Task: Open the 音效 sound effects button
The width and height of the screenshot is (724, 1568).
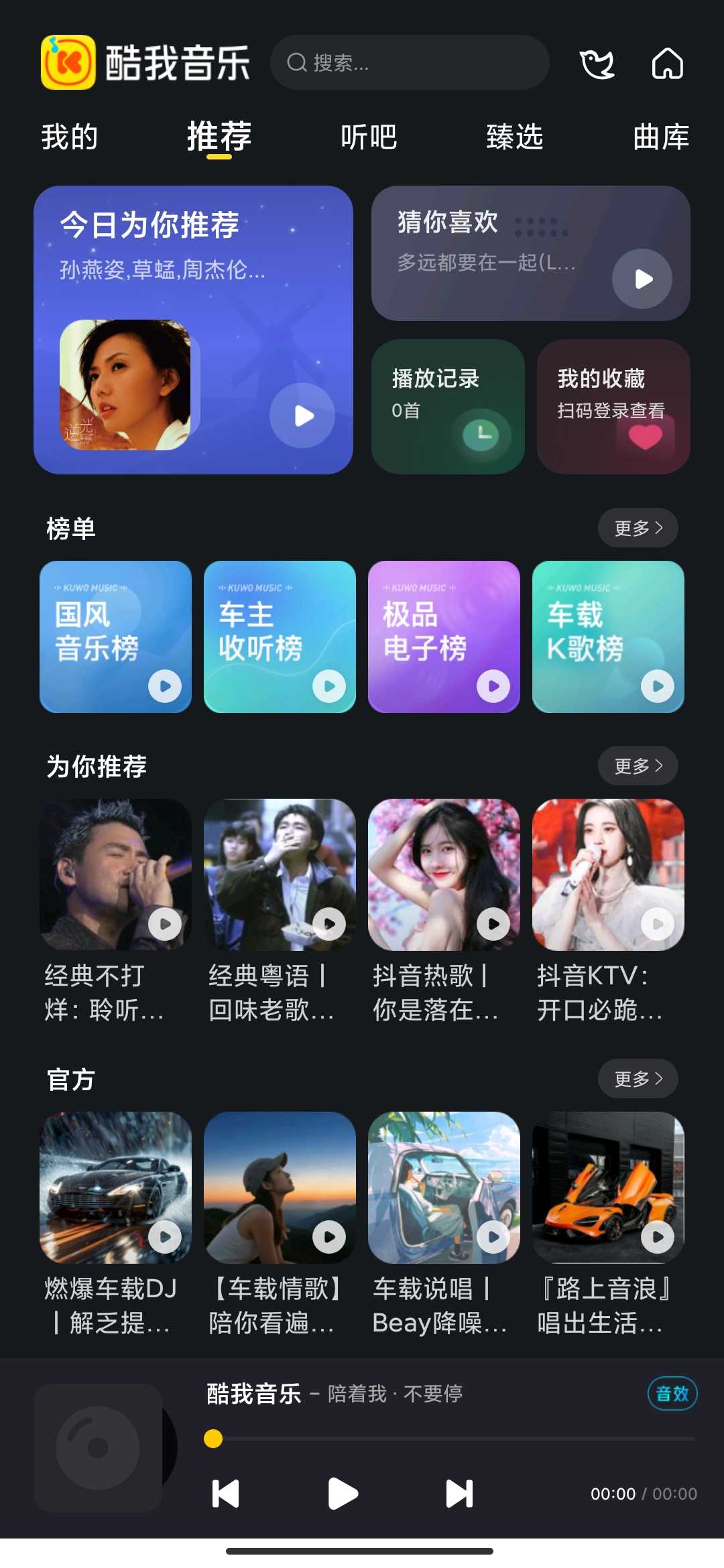Action: [x=672, y=1394]
